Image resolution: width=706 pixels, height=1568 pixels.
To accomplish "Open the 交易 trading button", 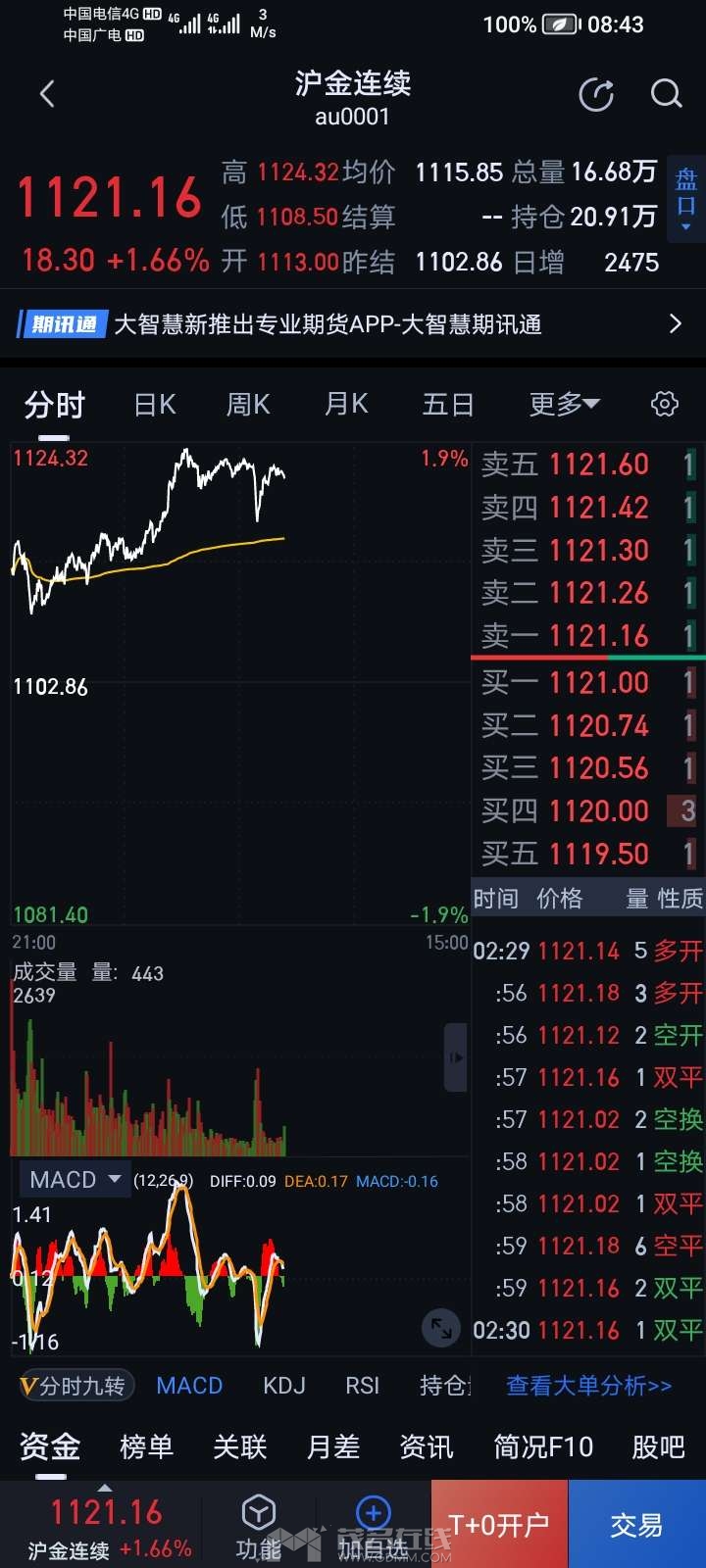I will click(636, 1525).
